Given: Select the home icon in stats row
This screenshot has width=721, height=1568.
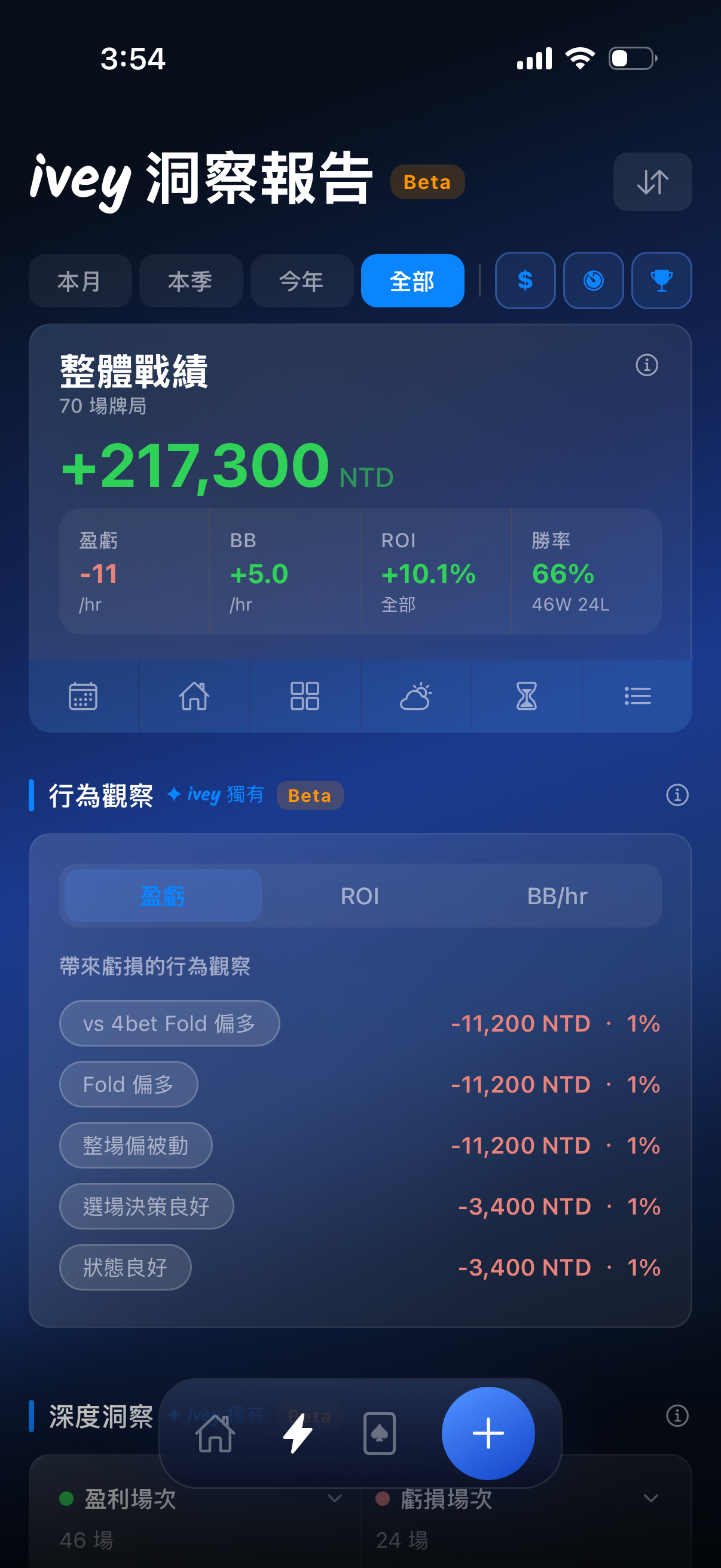Looking at the screenshot, I should [194, 695].
